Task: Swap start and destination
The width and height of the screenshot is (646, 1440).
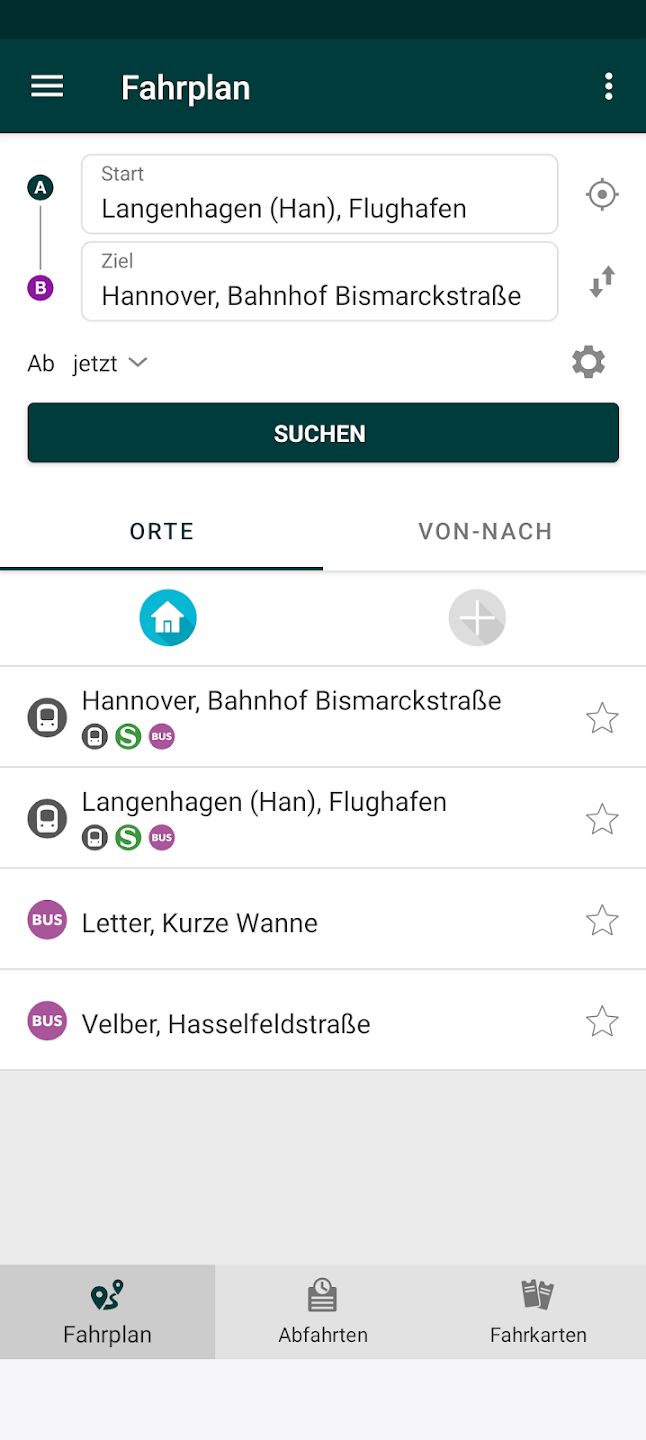Action: tap(602, 282)
